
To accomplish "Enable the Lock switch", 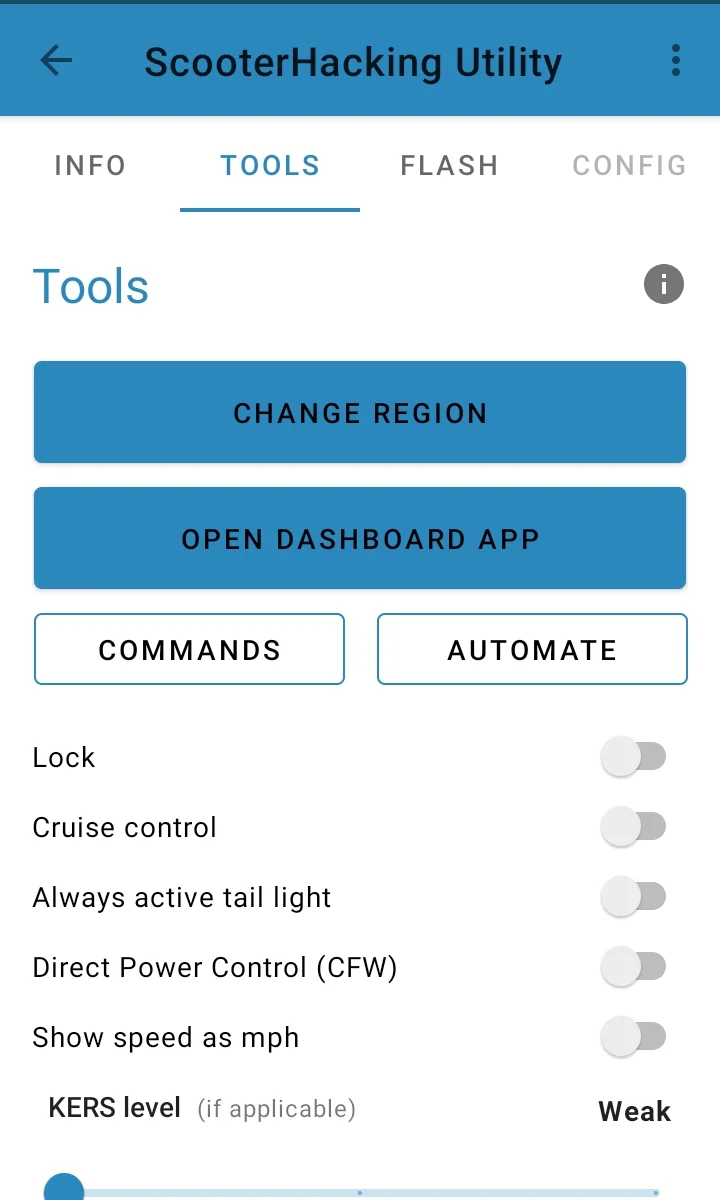I will pyautogui.click(x=633, y=757).
